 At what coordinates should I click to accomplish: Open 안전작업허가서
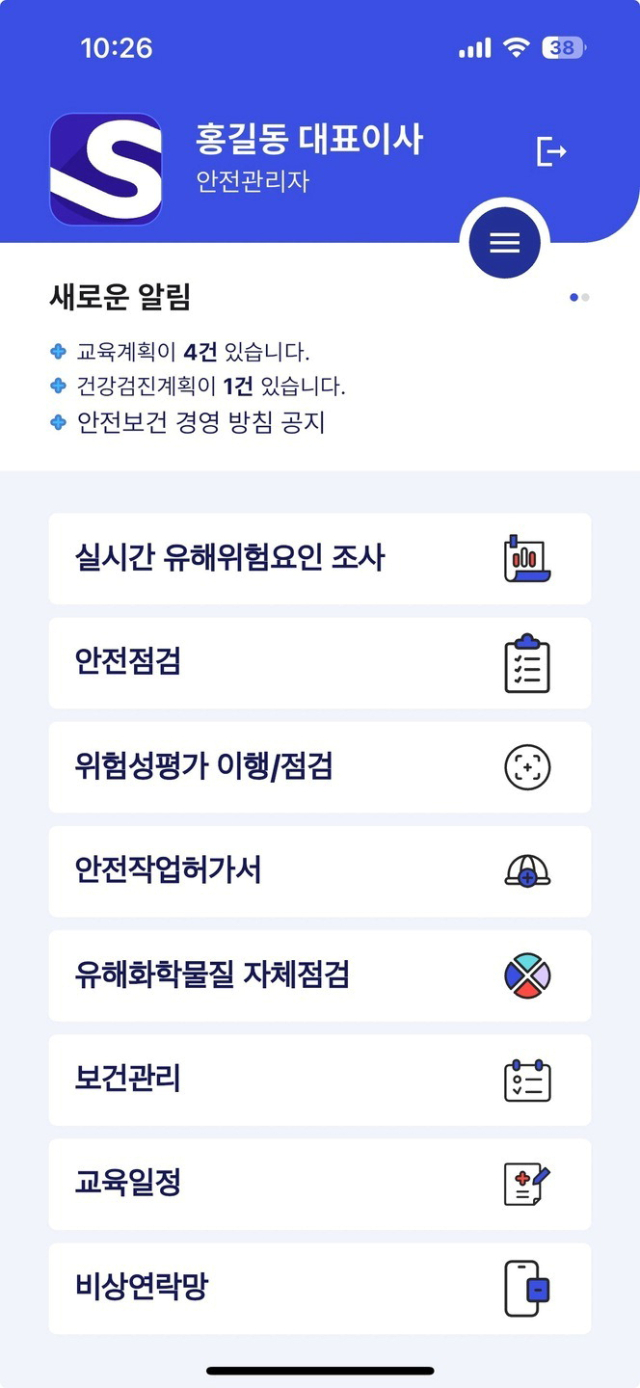pyautogui.click(x=319, y=871)
